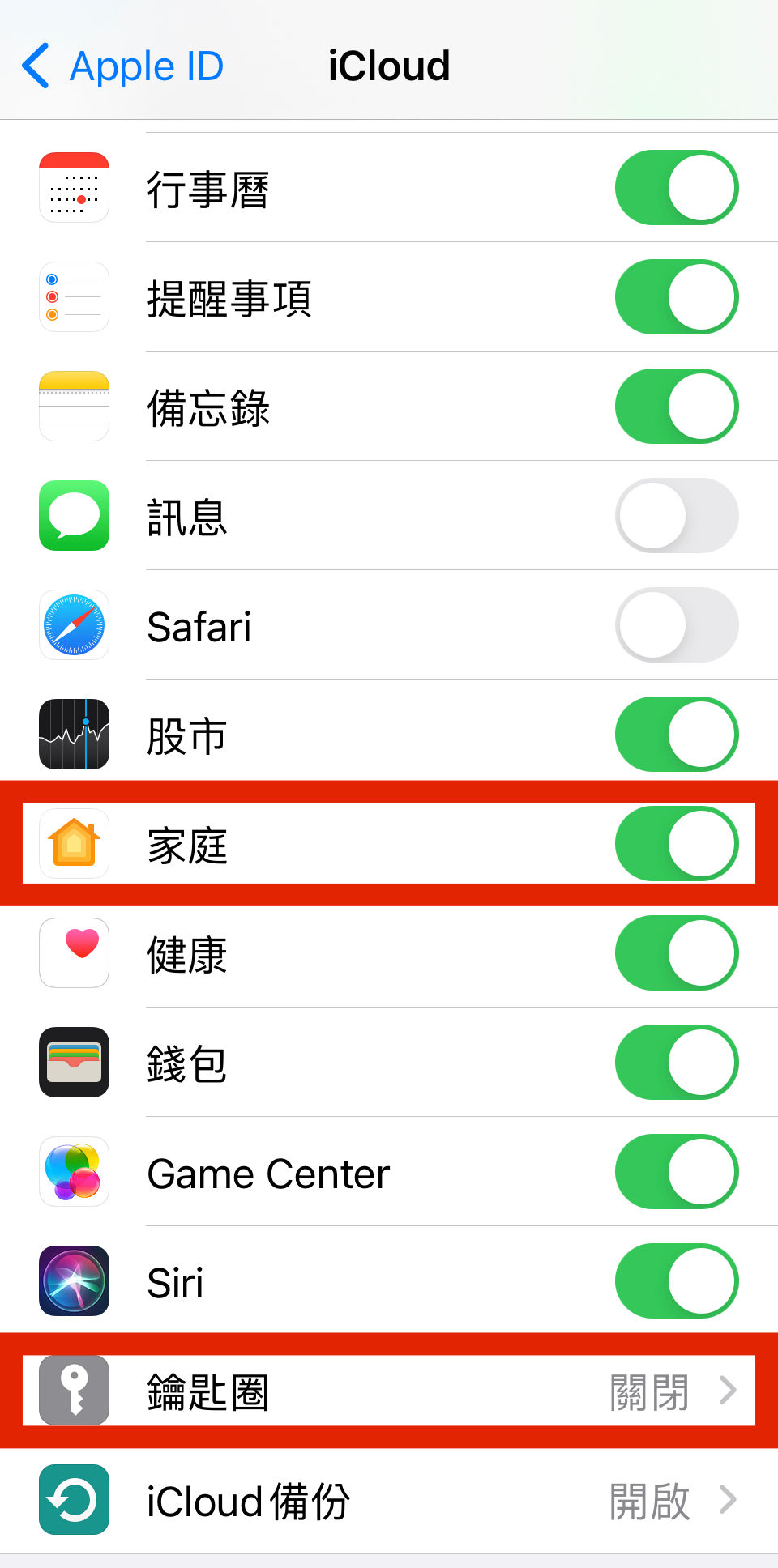Toggle the 家庭 switch
Screen dimensions: 778x1568
pyautogui.click(x=677, y=844)
